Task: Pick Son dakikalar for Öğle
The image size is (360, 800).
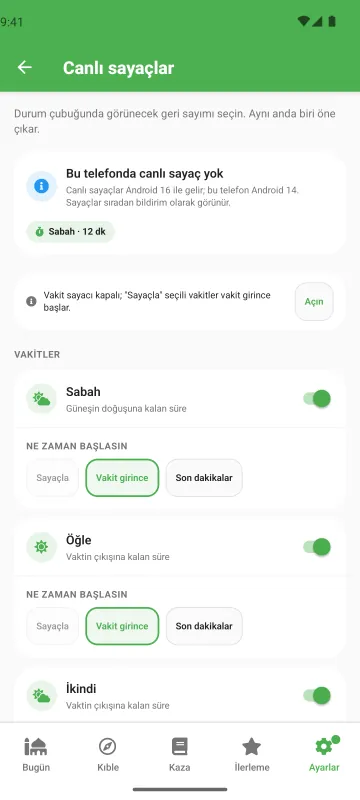Action: point(204,626)
